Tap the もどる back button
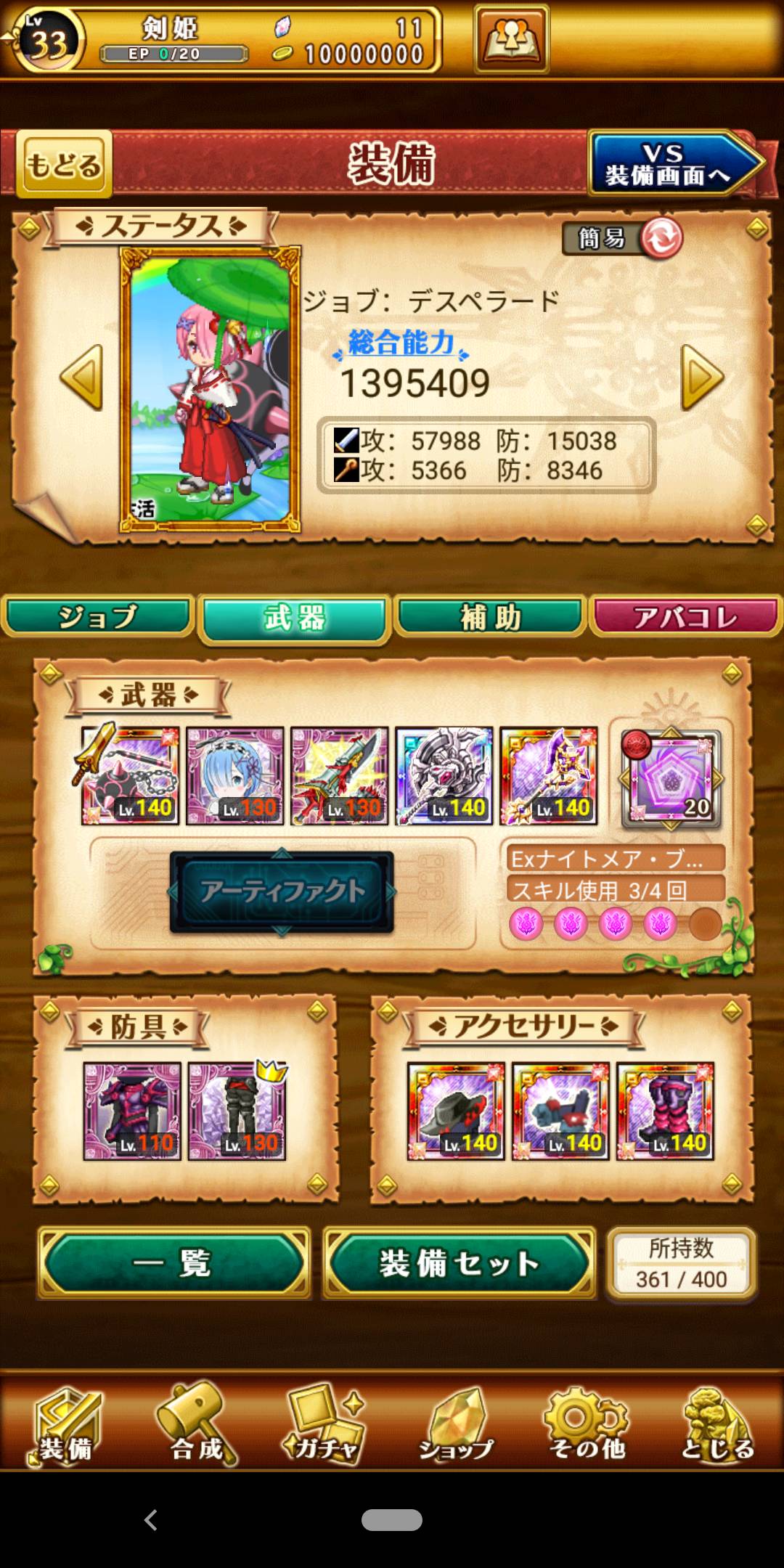Screen dimensions: 784x1568 [64, 164]
